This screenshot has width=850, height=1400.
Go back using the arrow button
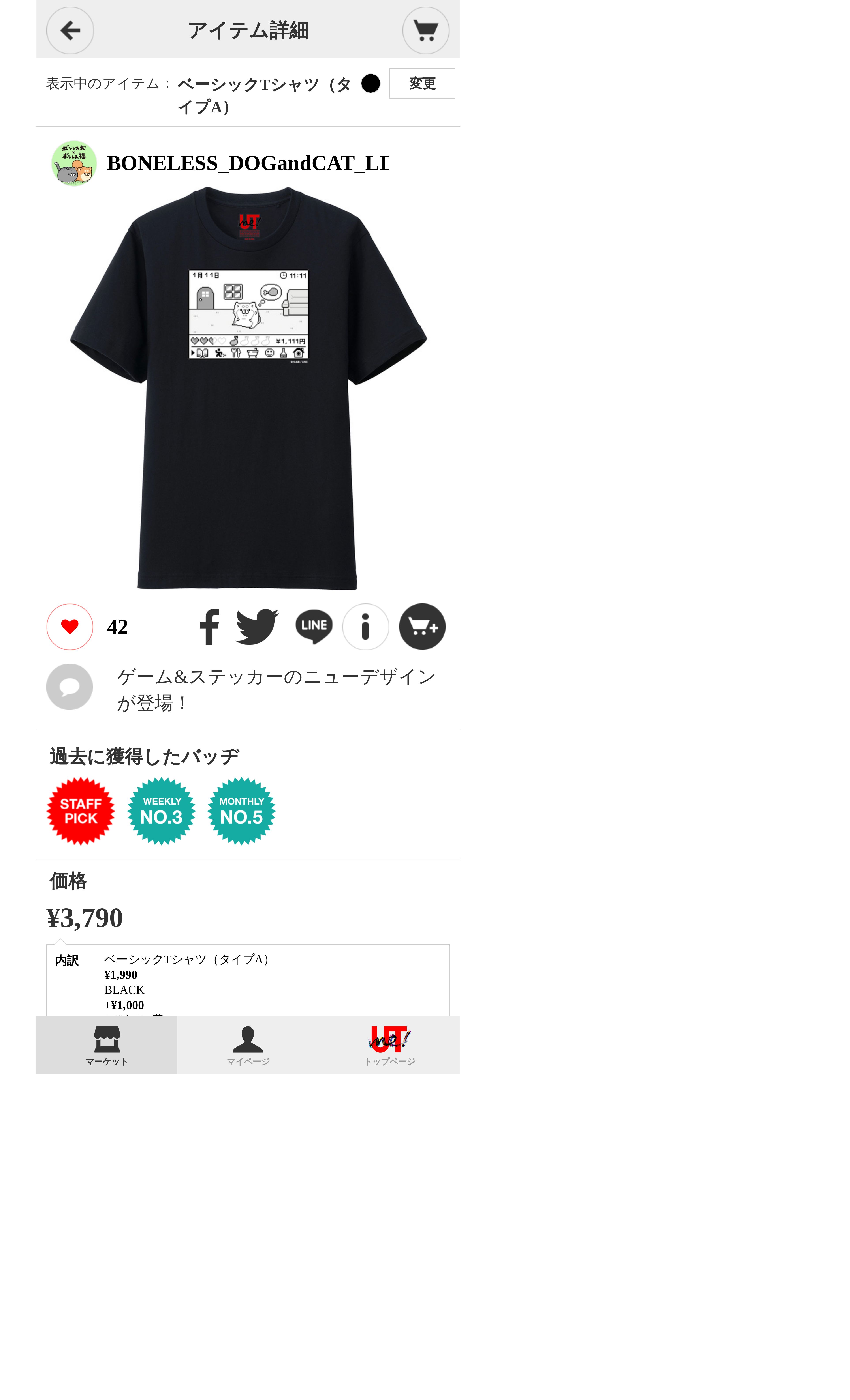[70, 30]
